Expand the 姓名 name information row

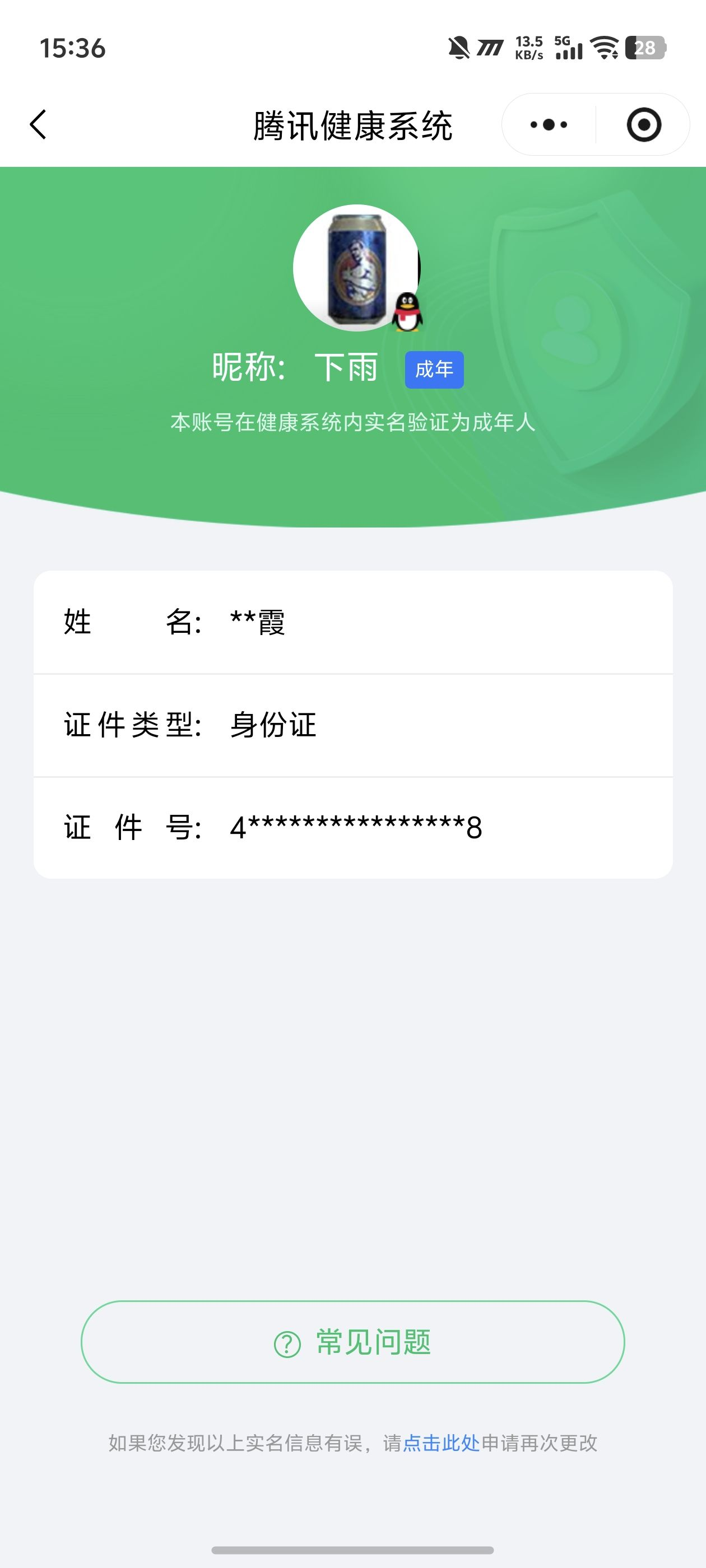click(x=354, y=622)
